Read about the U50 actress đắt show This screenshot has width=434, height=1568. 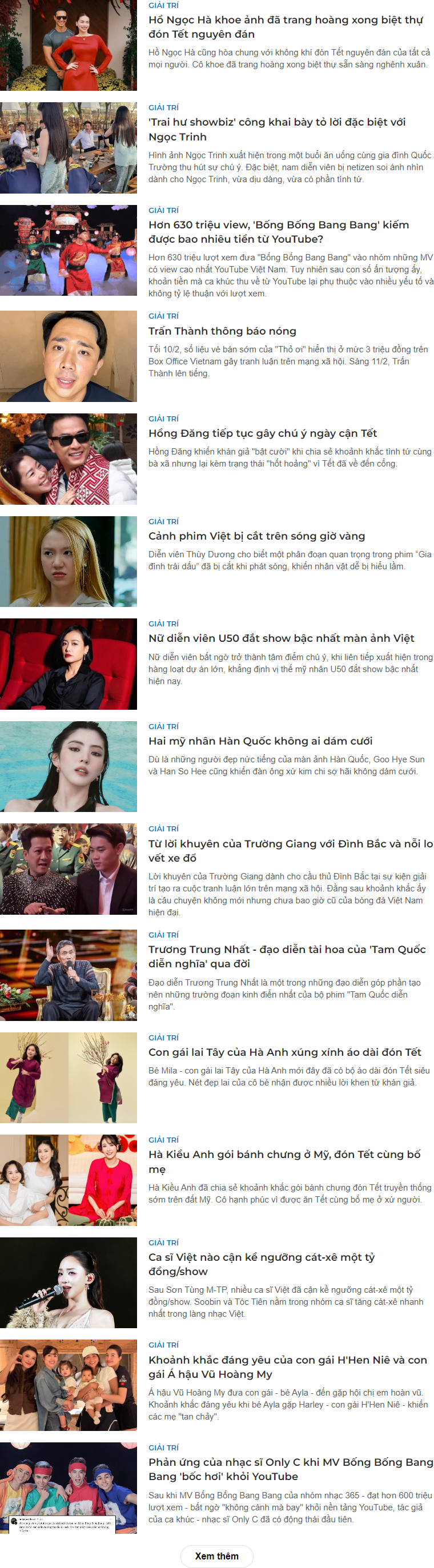tap(281, 638)
